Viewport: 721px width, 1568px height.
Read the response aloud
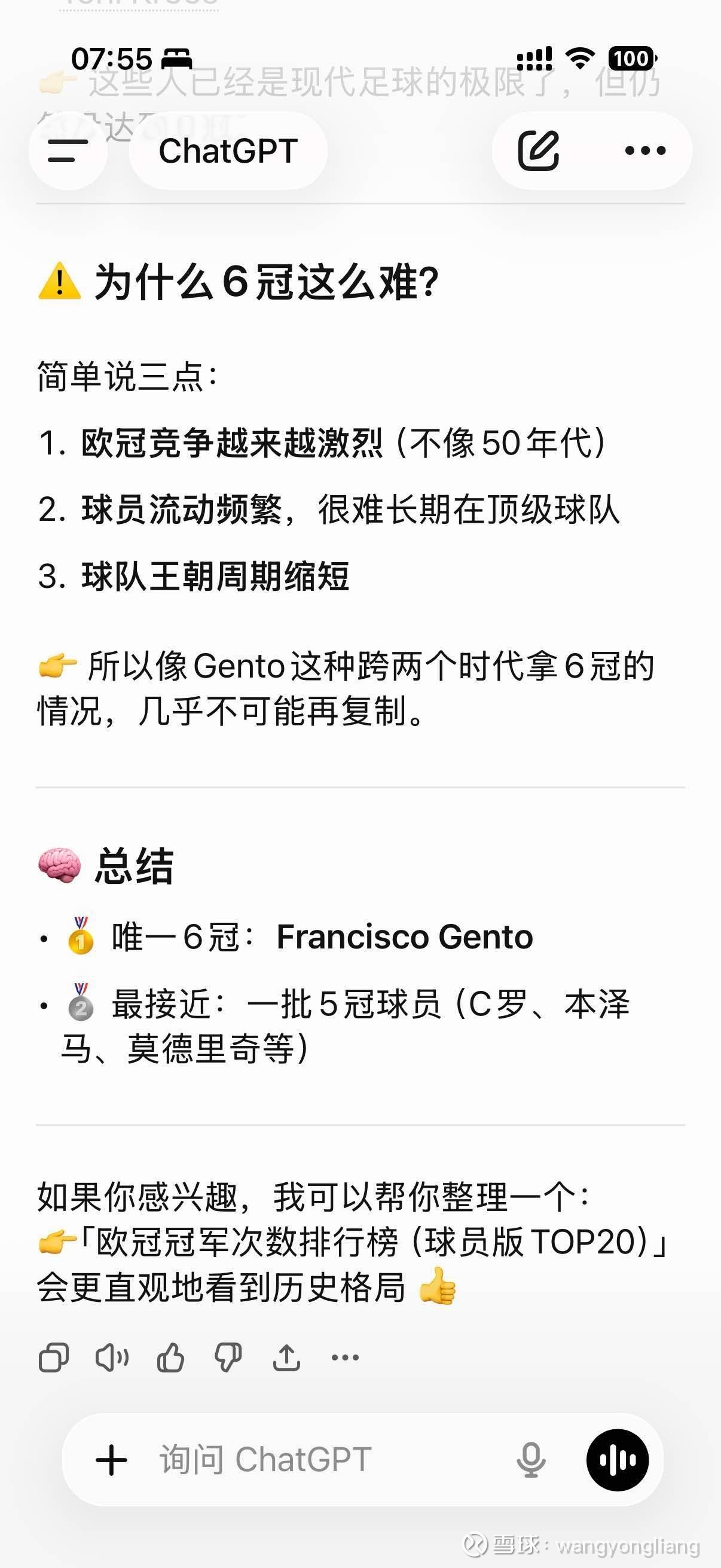[112, 1357]
